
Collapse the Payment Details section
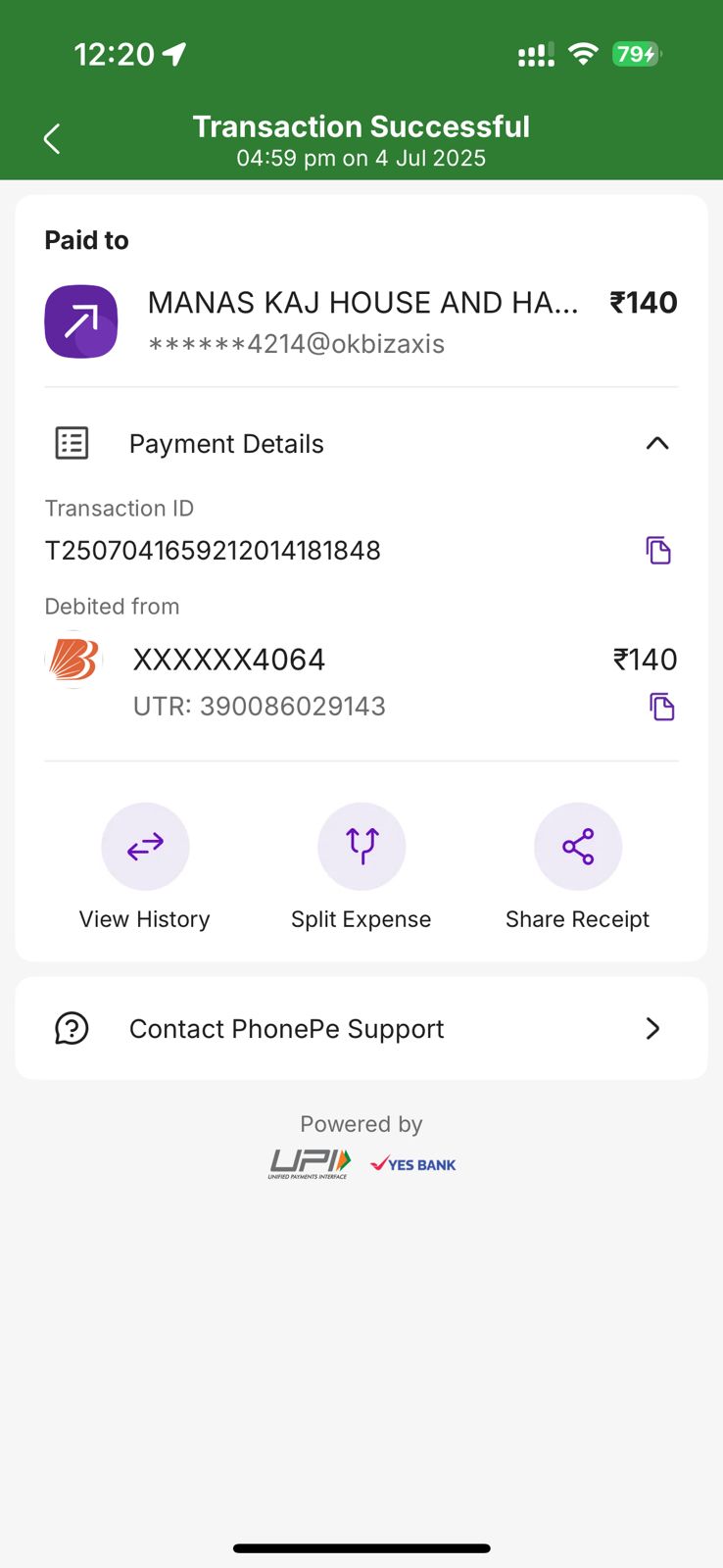[x=657, y=444]
